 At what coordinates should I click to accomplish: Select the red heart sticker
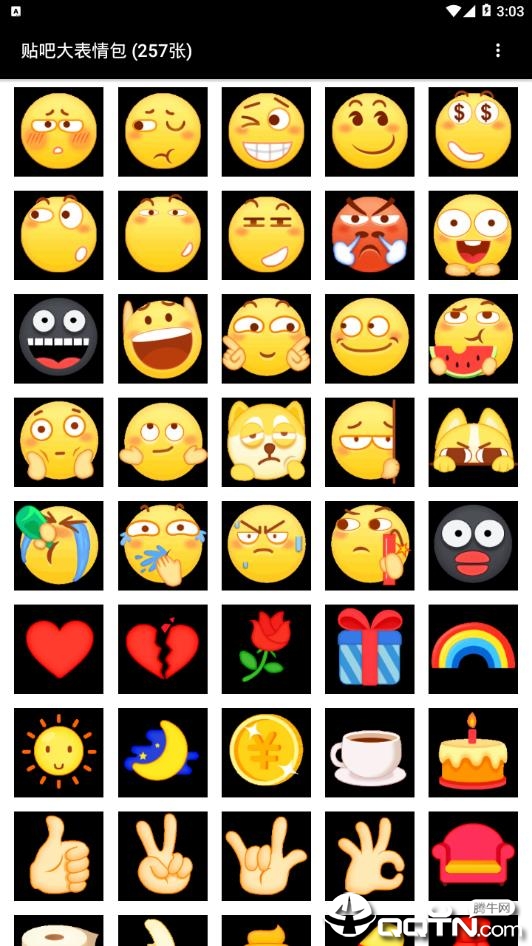(x=59, y=649)
